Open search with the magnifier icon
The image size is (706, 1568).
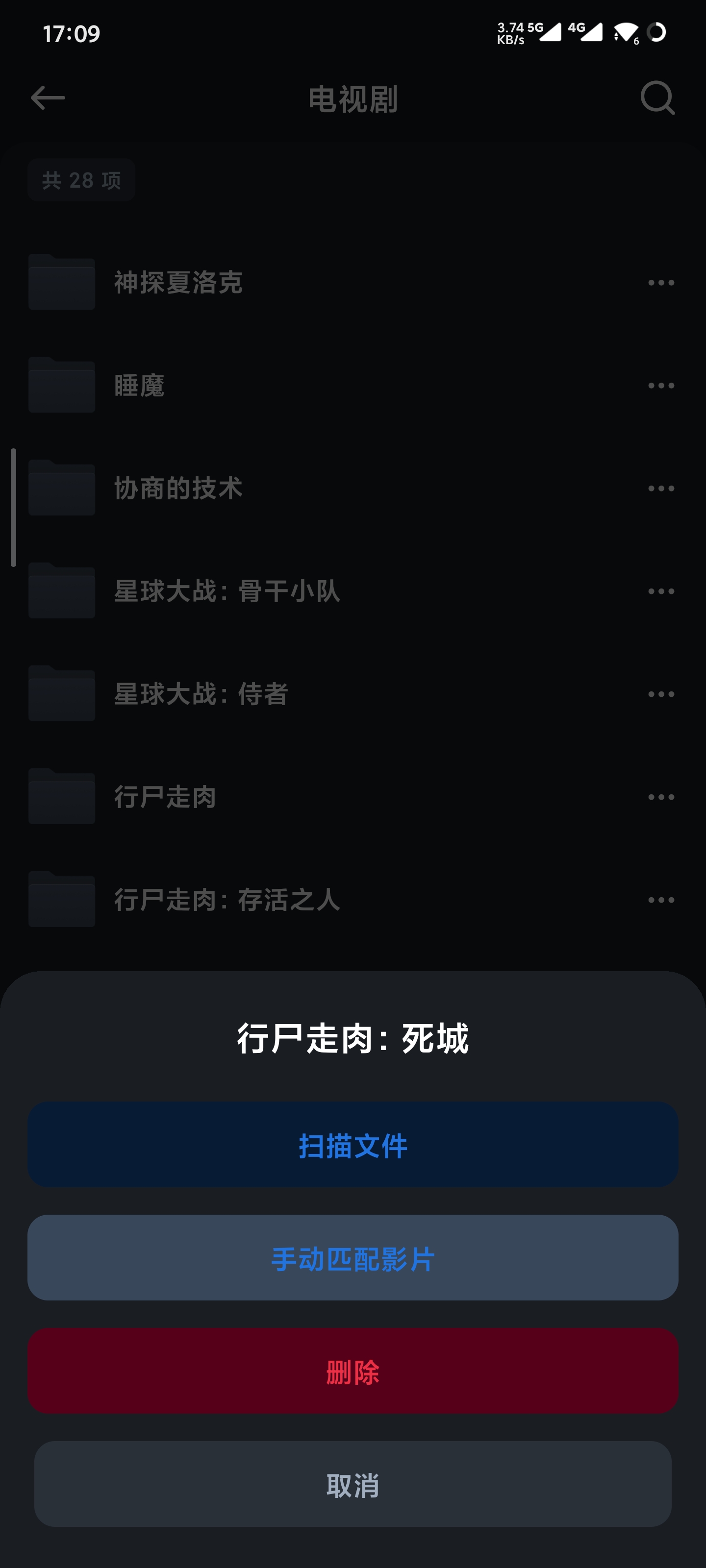tap(656, 98)
